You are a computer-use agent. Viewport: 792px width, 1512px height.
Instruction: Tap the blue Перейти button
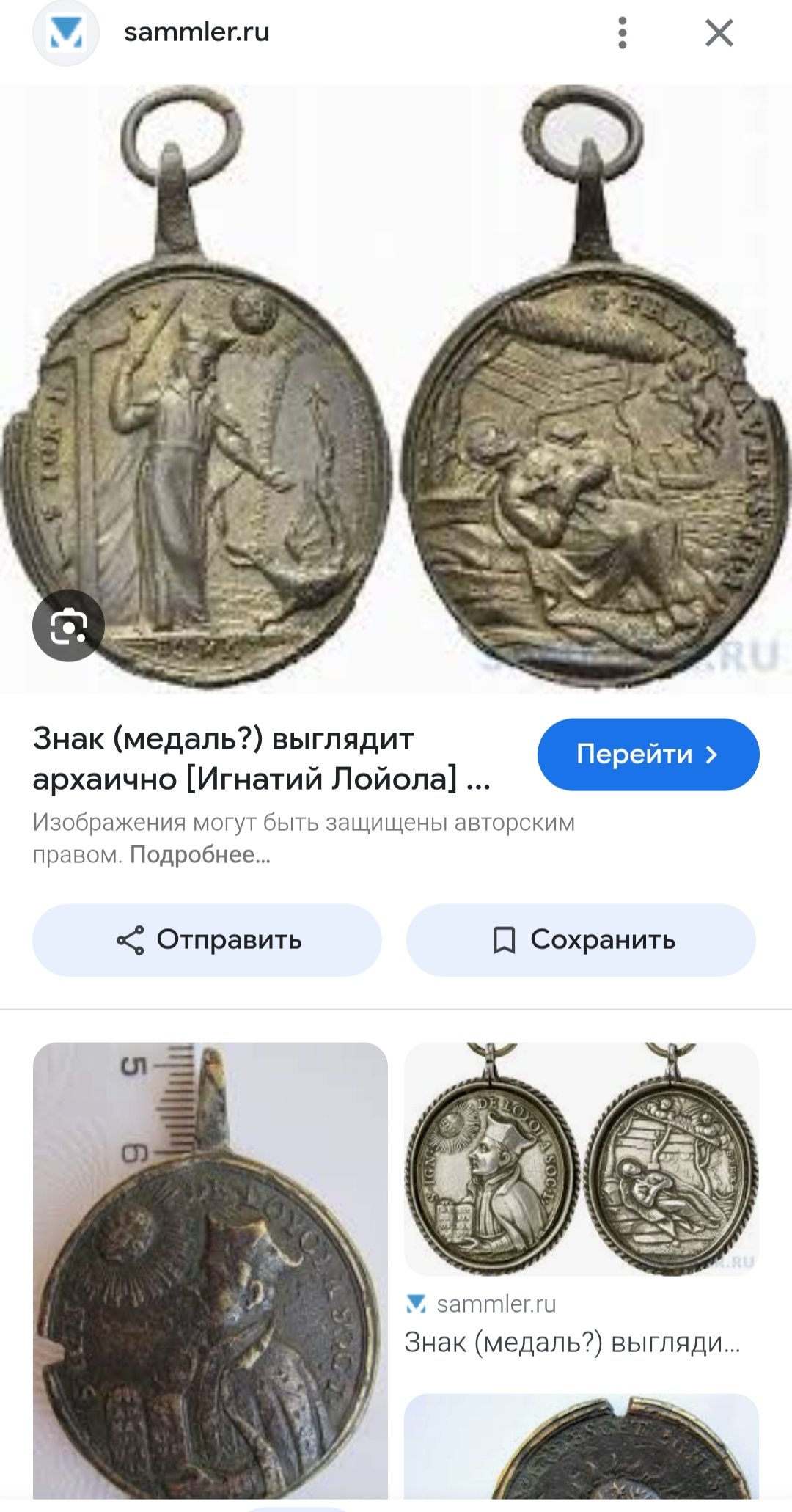pos(648,755)
